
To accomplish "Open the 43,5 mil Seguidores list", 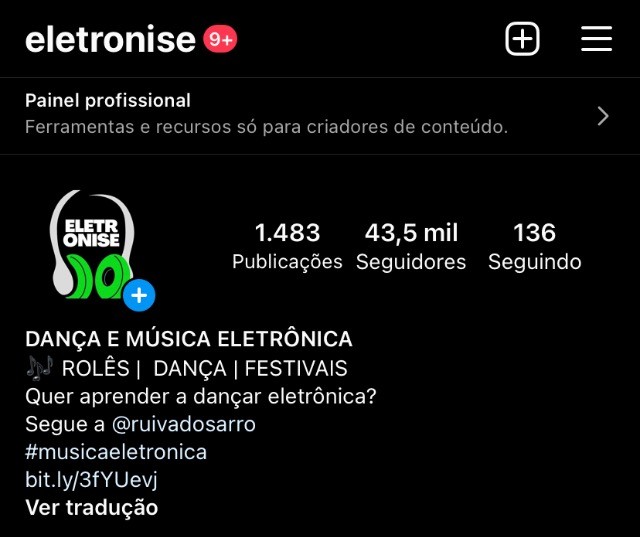I will click(411, 246).
